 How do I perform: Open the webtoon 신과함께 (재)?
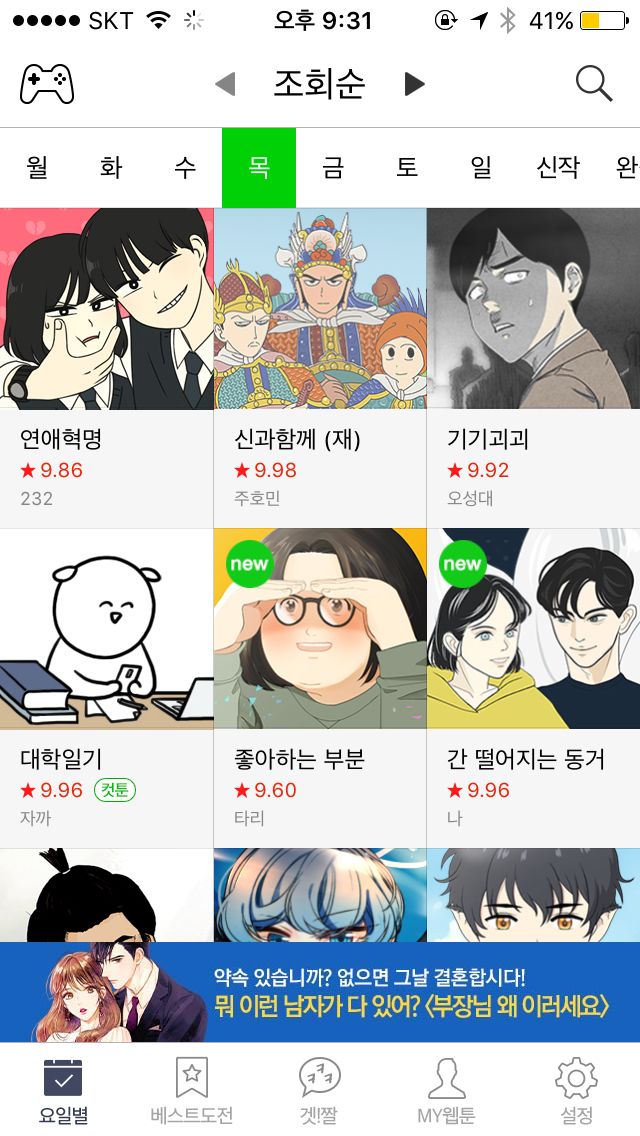click(x=320, y=368)
